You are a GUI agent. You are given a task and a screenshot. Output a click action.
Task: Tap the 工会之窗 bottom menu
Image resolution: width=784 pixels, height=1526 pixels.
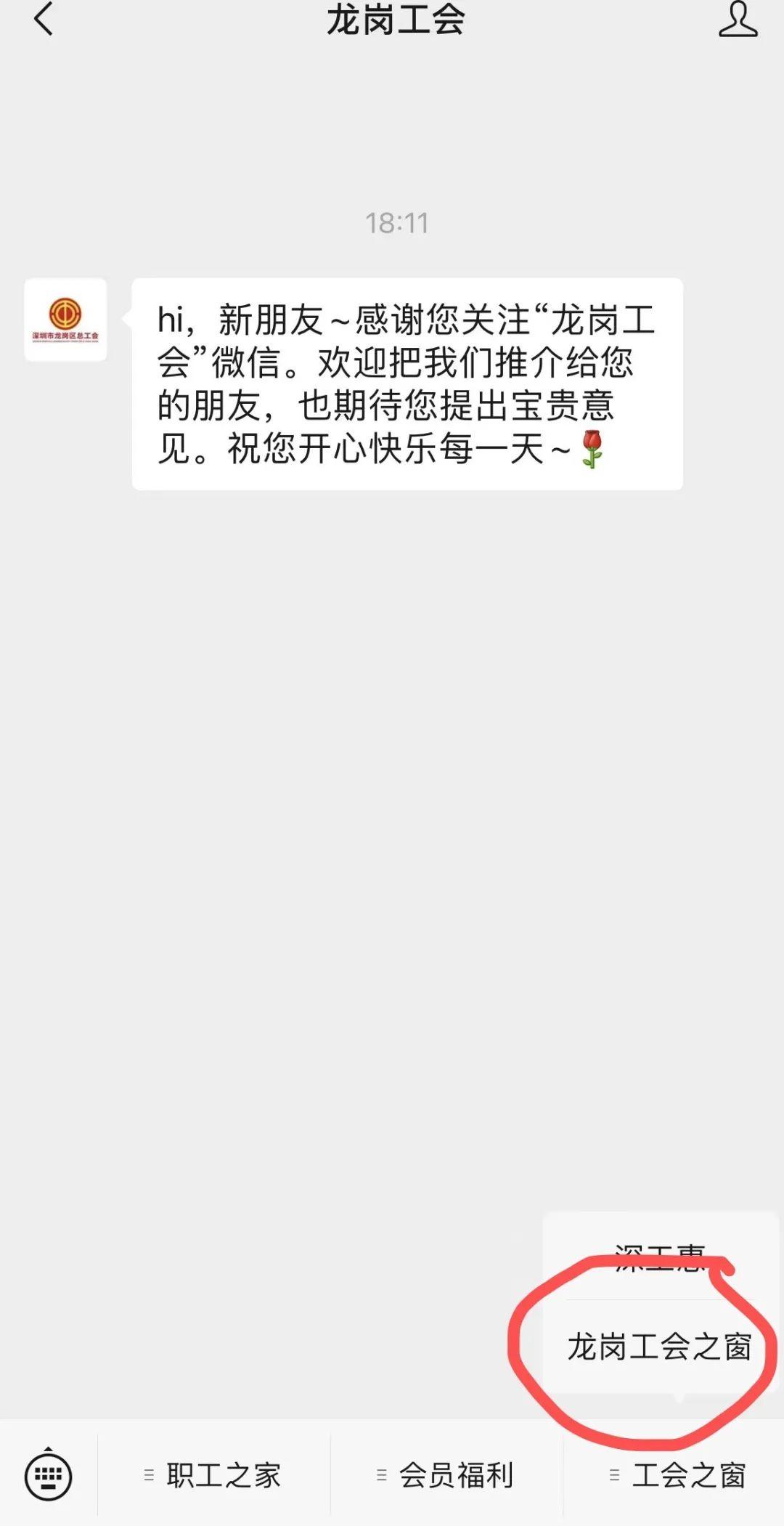[x=679, y=1475]
